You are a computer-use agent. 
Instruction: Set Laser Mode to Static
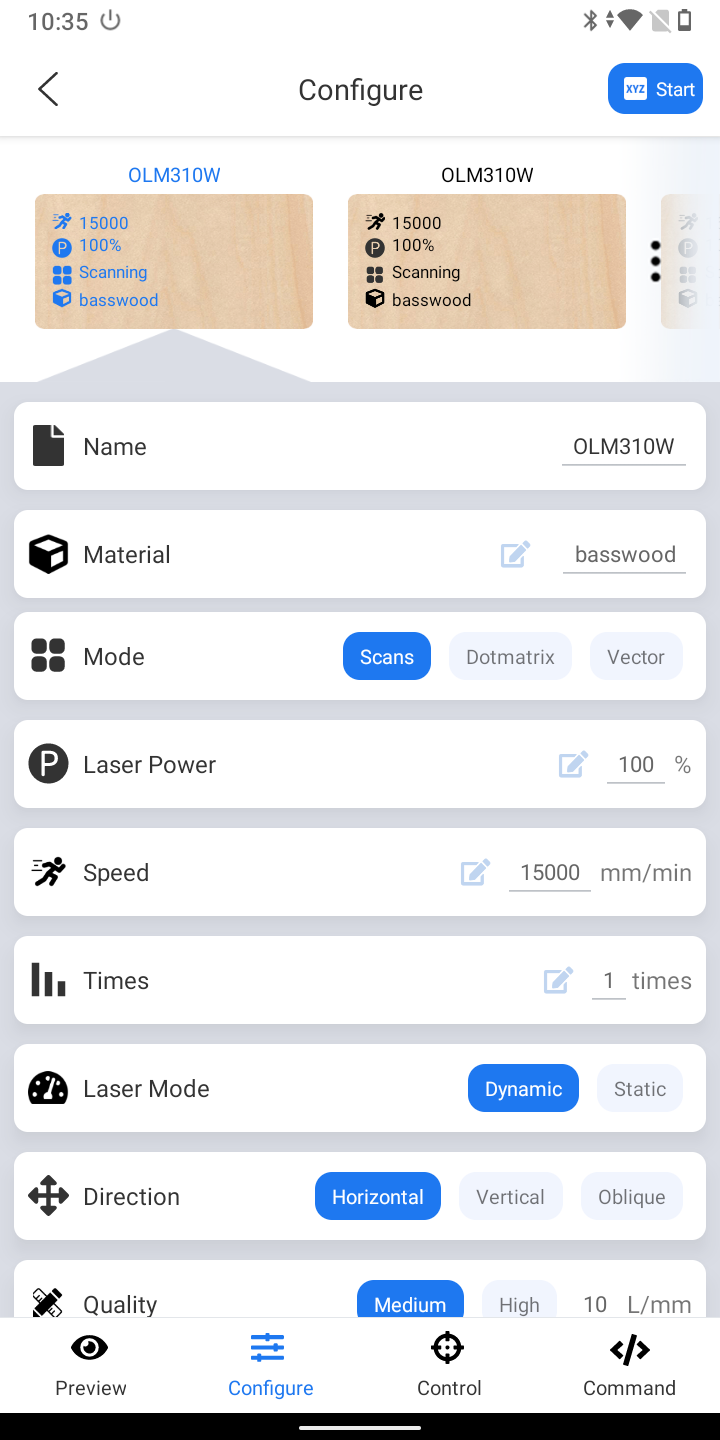point(640,1088)
